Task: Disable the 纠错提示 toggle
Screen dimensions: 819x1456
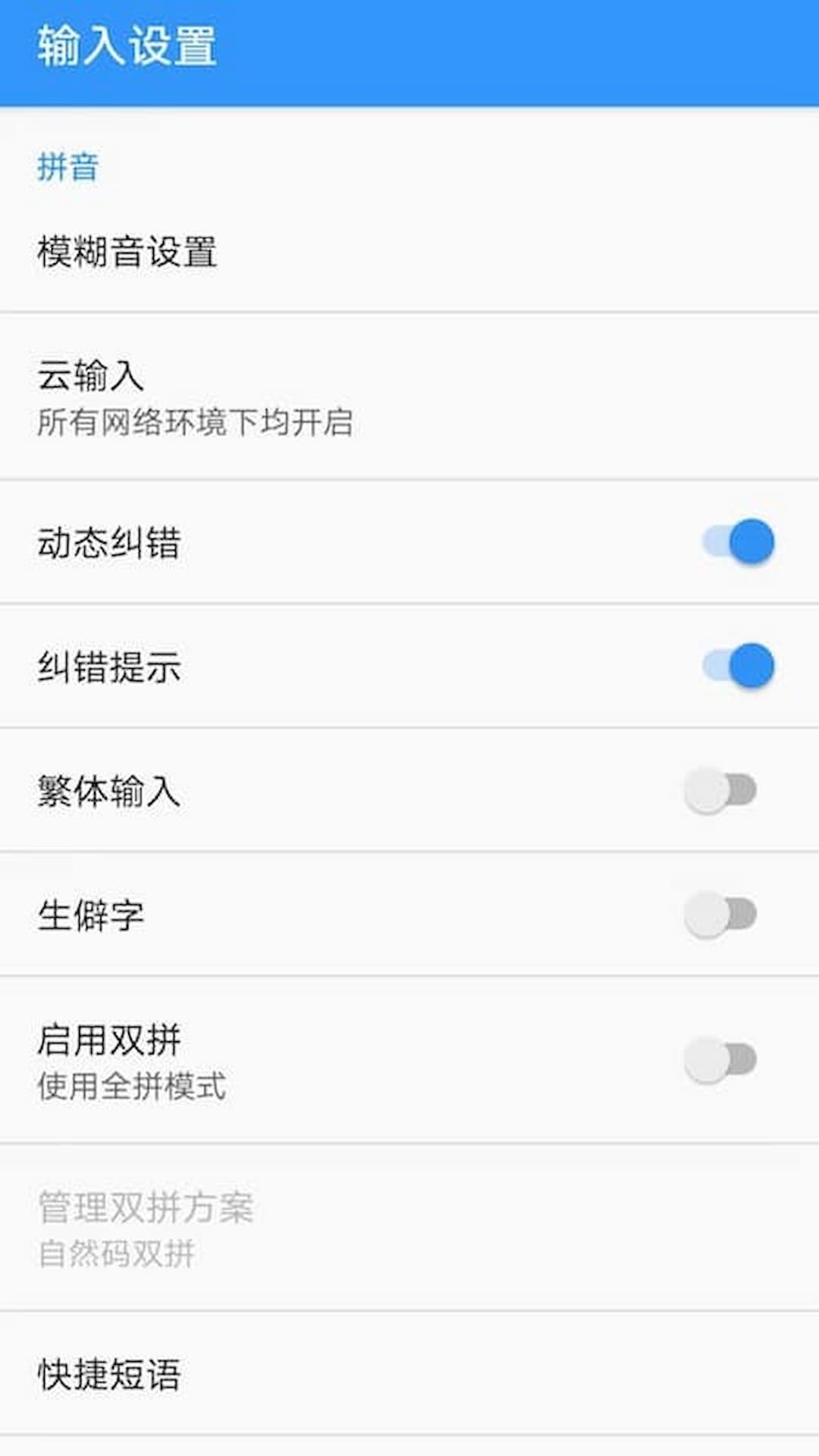Action: (737, 666)
